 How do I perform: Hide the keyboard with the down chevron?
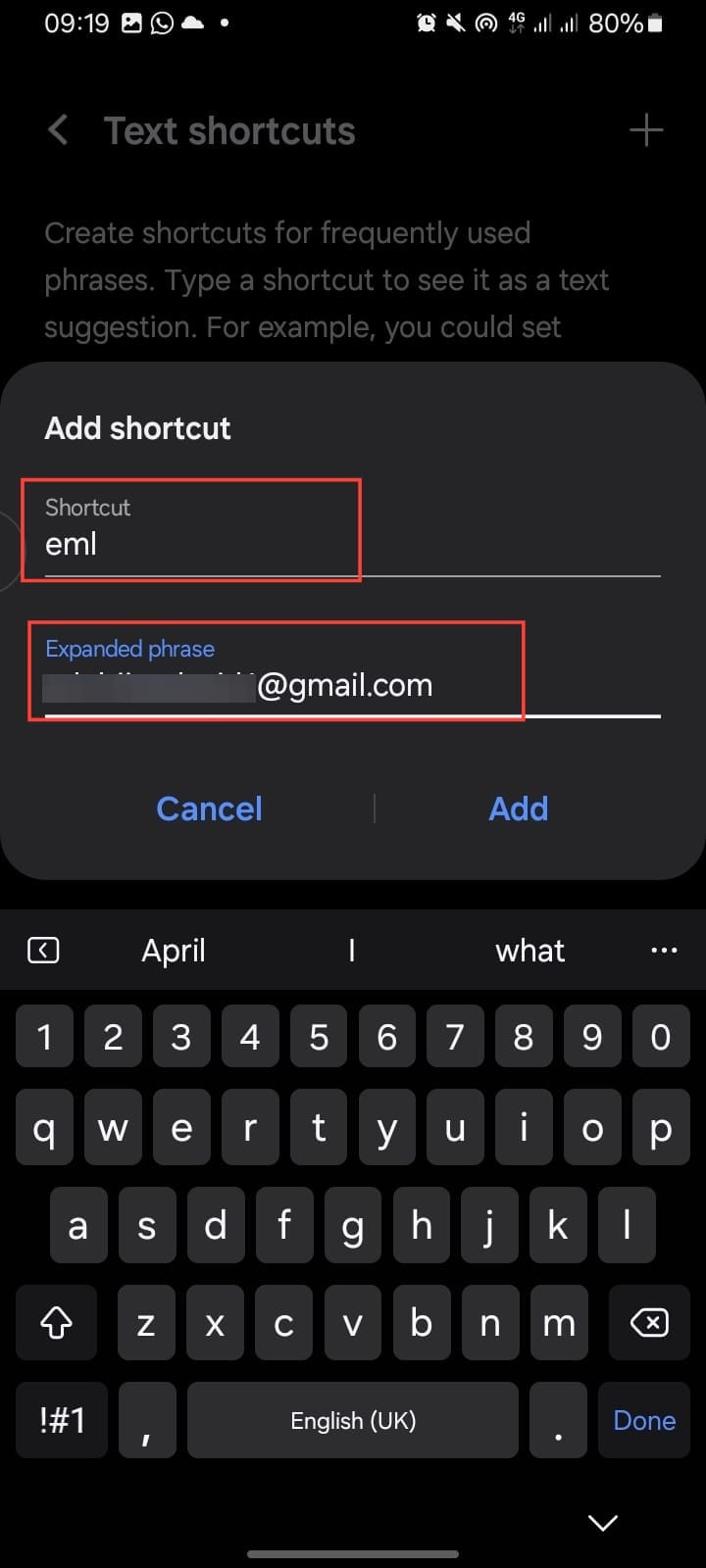[x=602, y=1522]
